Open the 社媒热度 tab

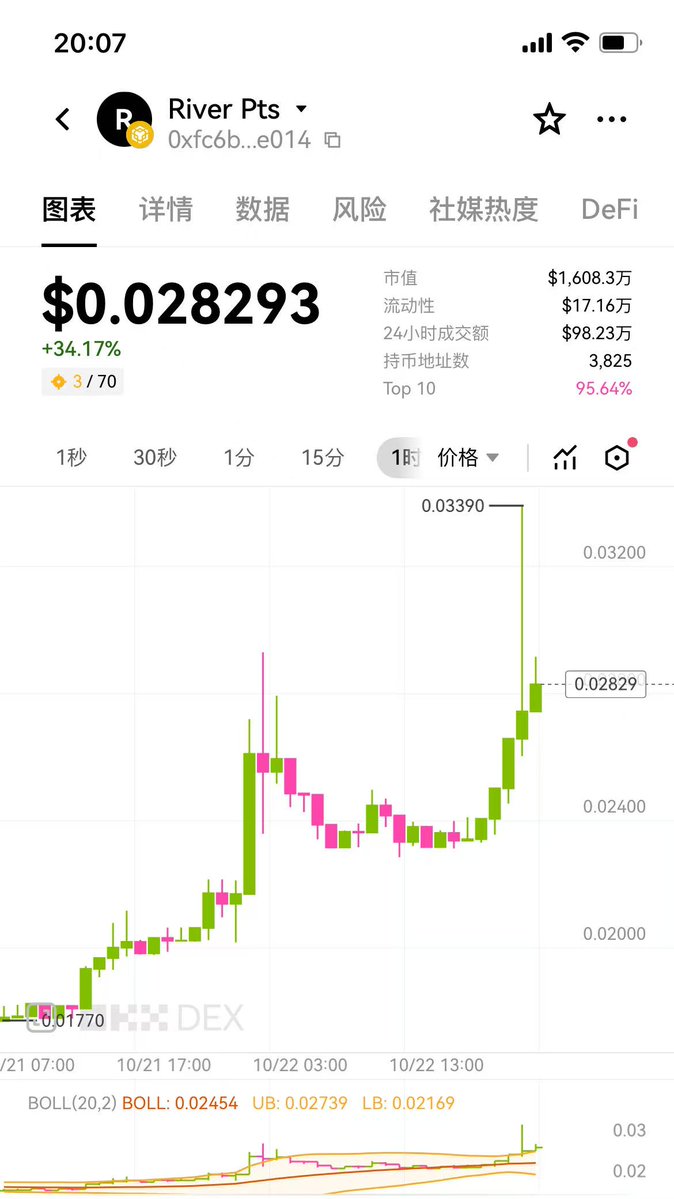click(x=483, y=210)
